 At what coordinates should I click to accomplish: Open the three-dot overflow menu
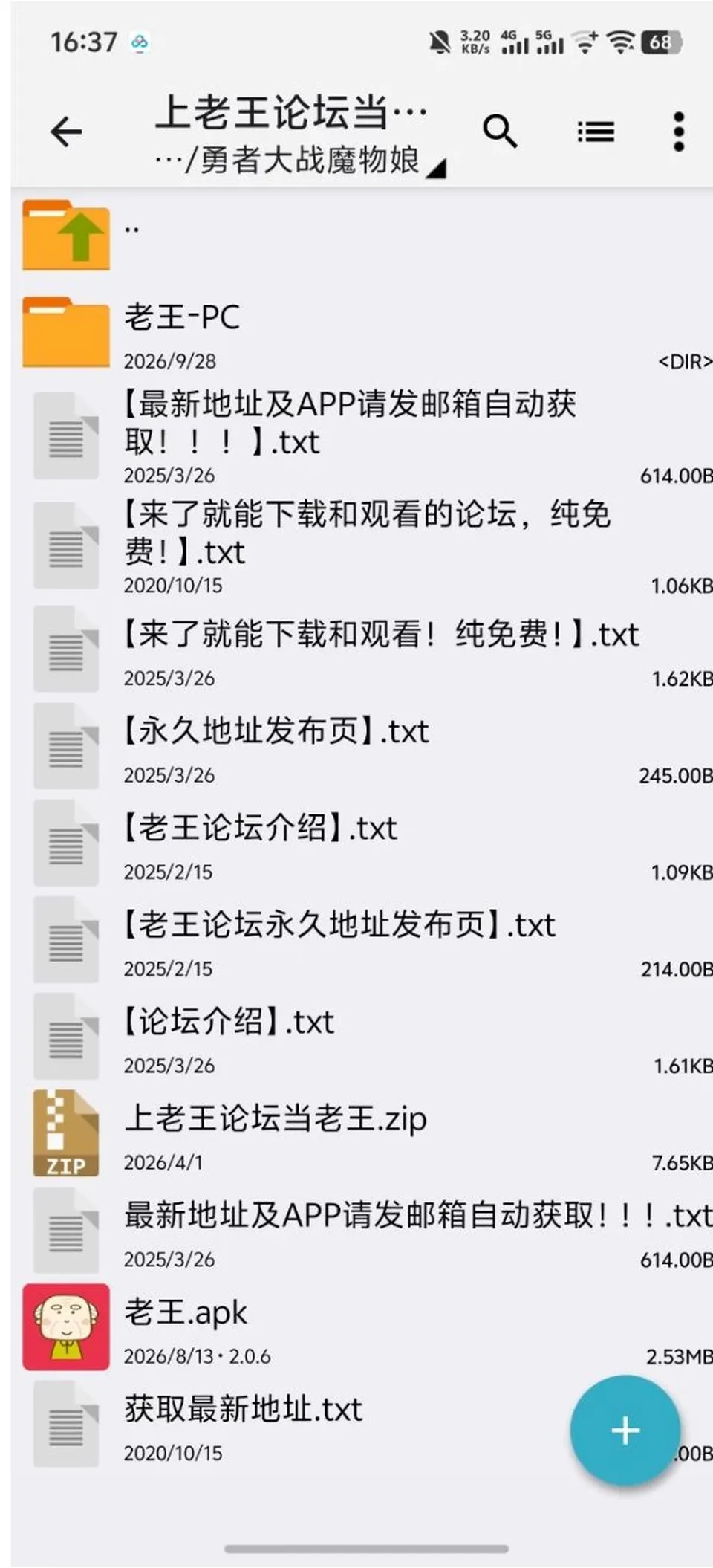(x=678, y=132)
